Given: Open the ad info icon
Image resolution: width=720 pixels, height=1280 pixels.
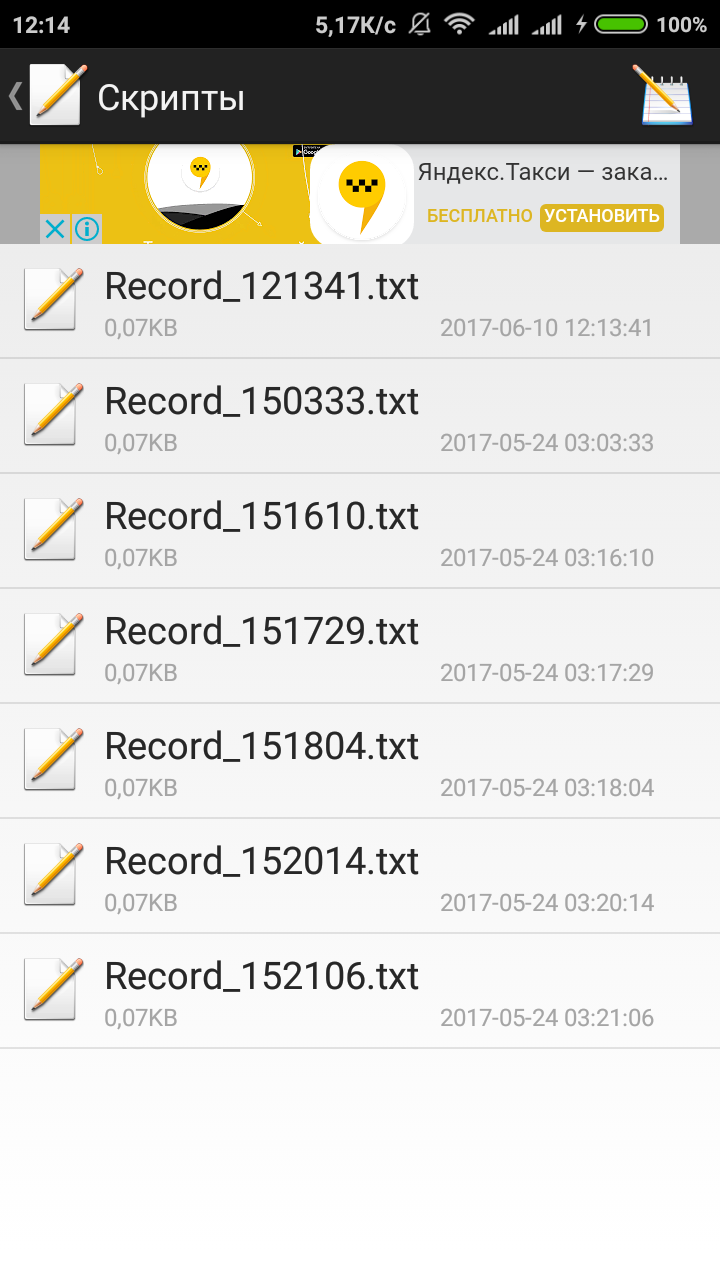Looking at the screenshot, I should [x=87, y=229].
